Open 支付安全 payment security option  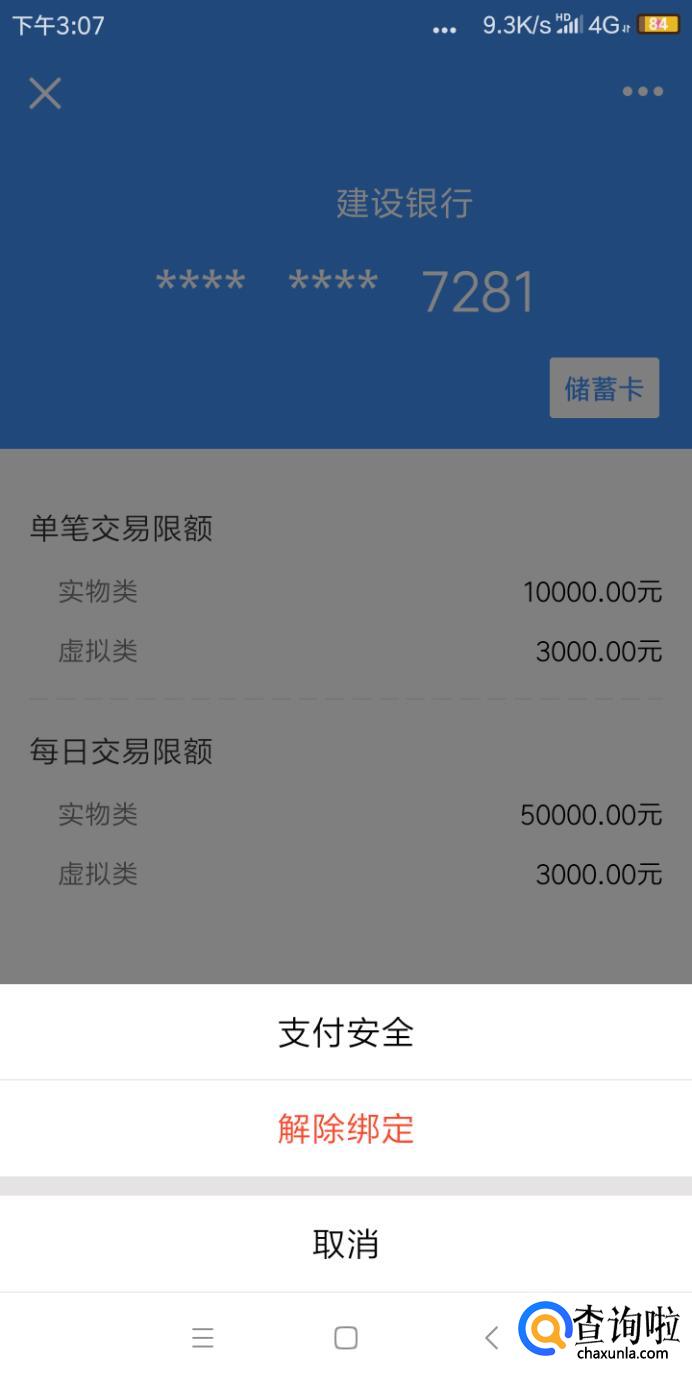(346, 1032)
